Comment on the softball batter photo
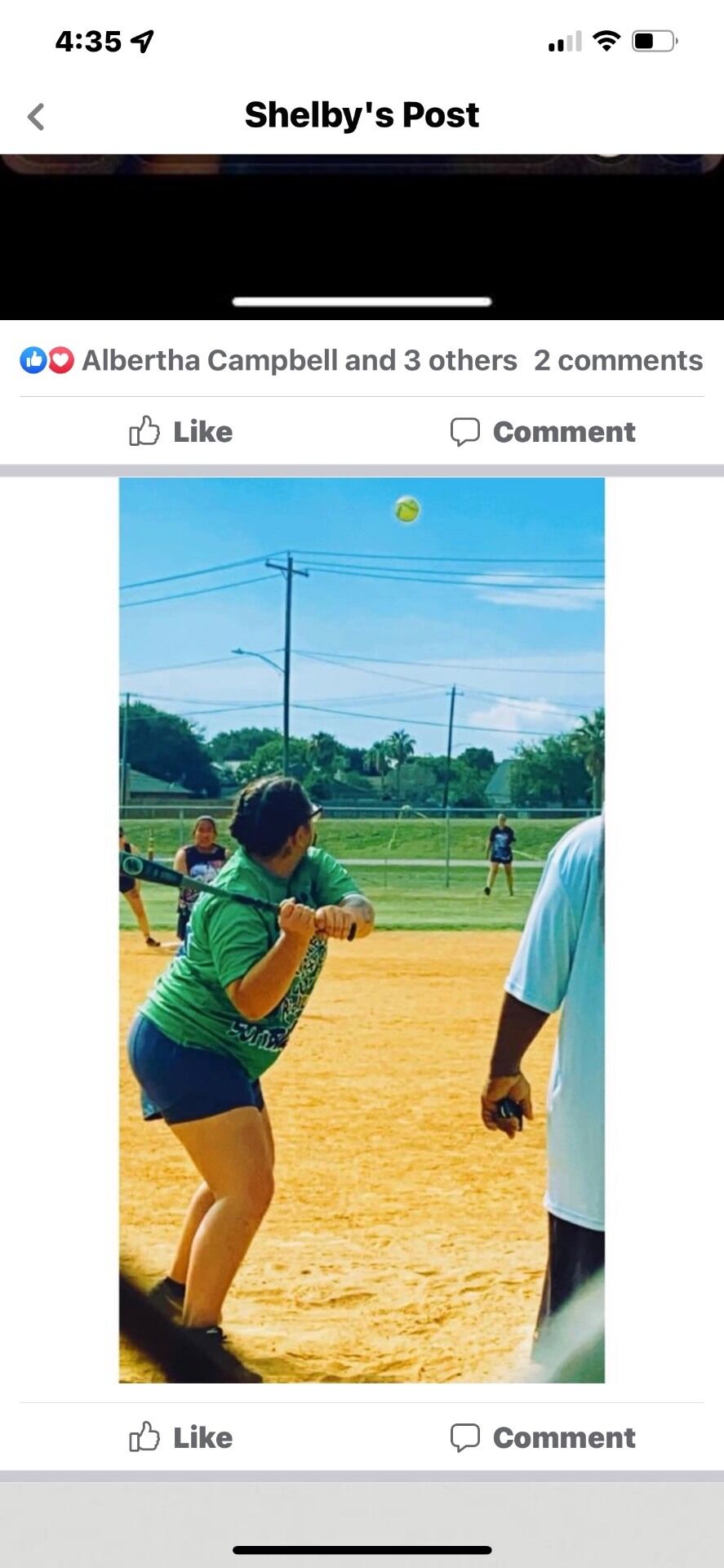This screenshot has height=1568, width=724. click(x=543, y=1437)
